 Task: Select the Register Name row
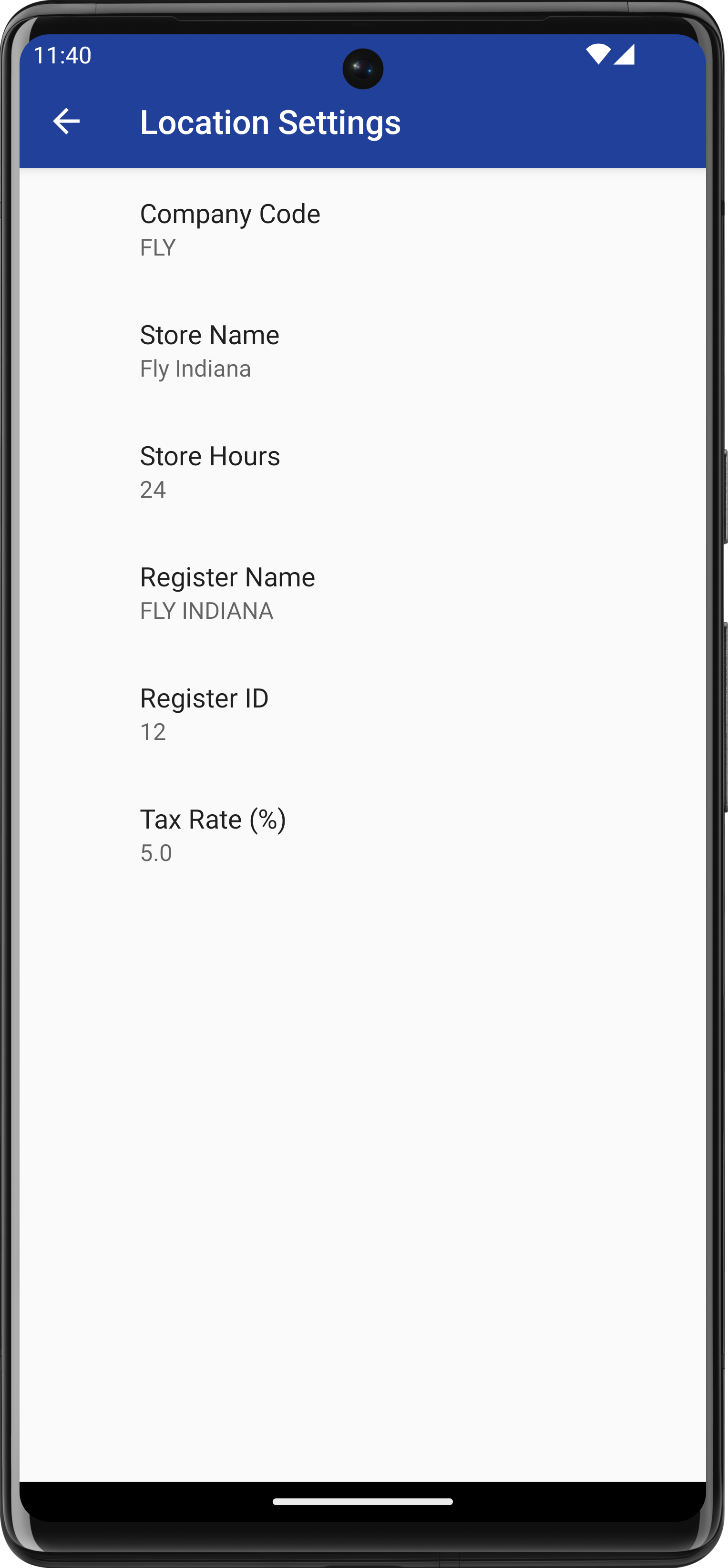coord(362,593)
